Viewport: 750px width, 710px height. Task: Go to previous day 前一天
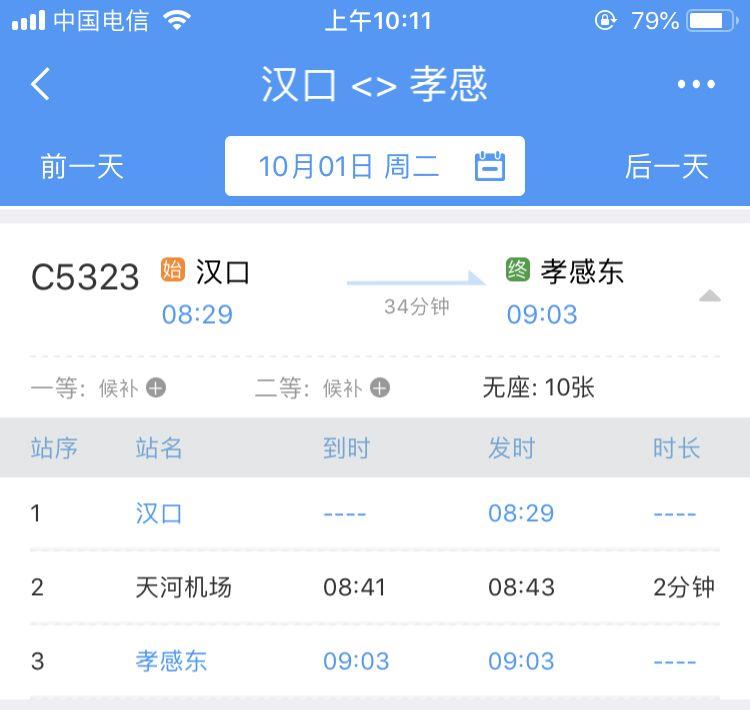82,166
